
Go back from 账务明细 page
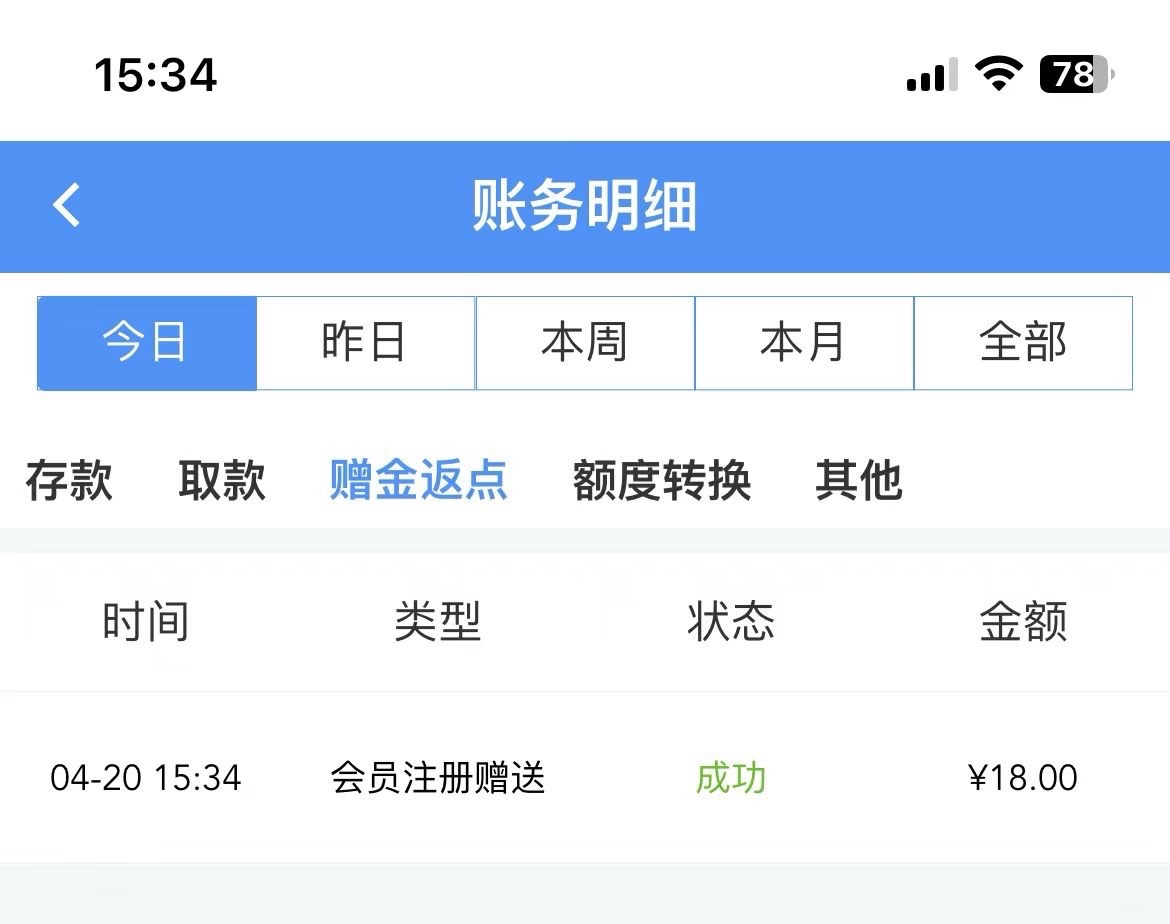pos(67,206)
